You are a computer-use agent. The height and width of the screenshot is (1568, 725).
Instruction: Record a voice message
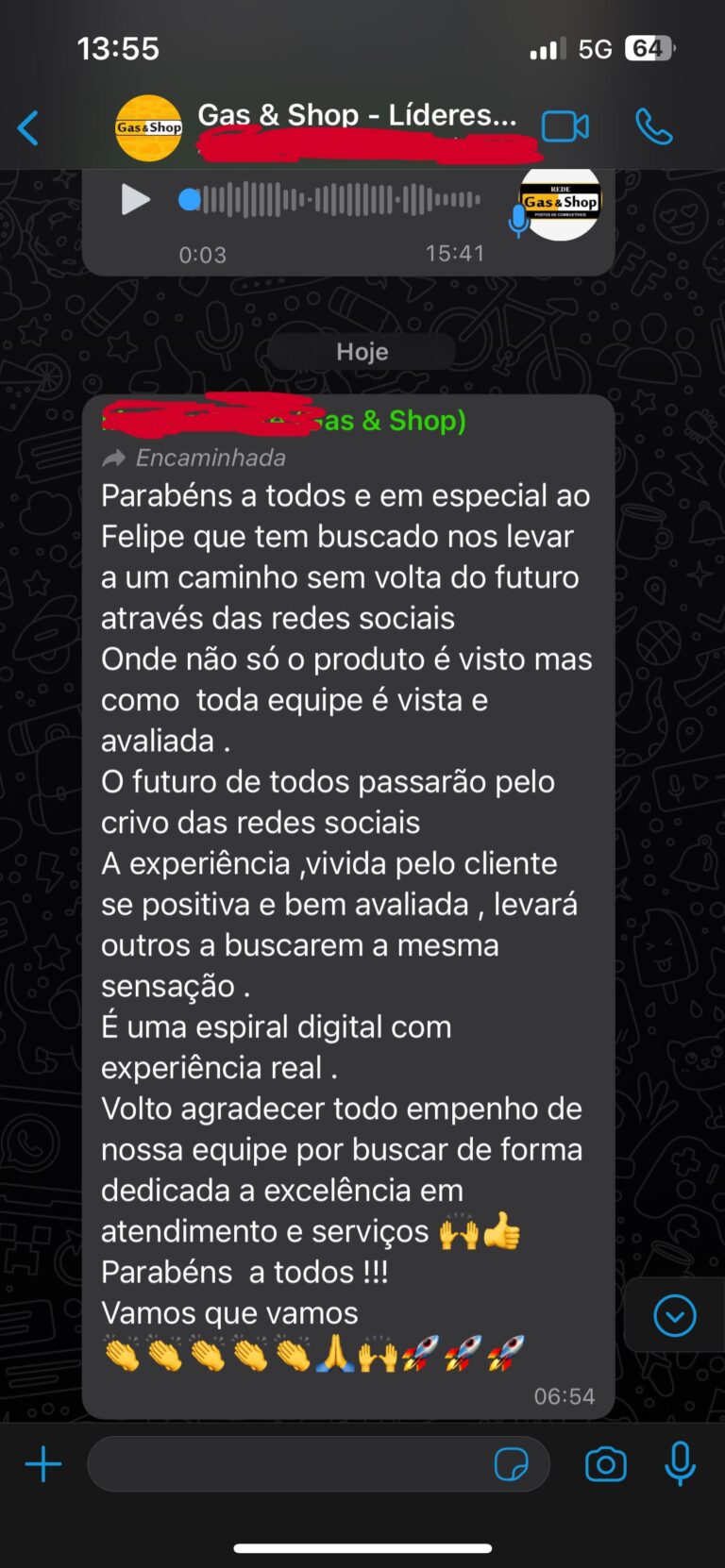680,1464
